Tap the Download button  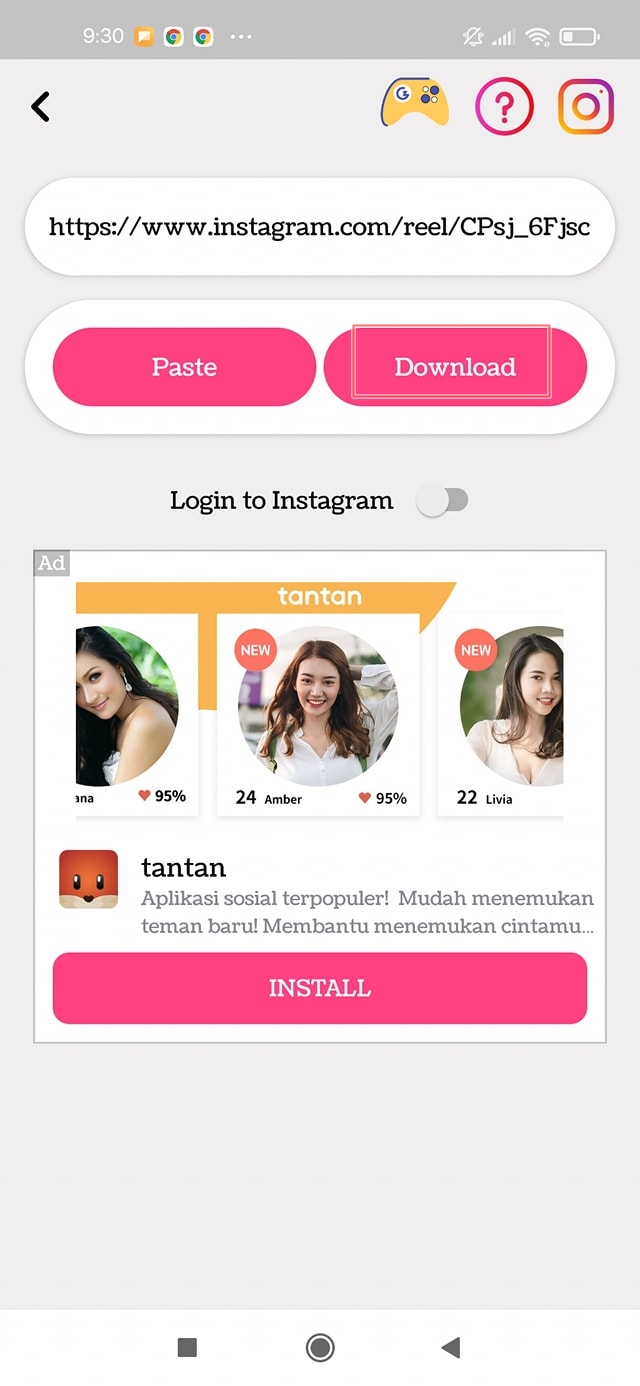455,367
